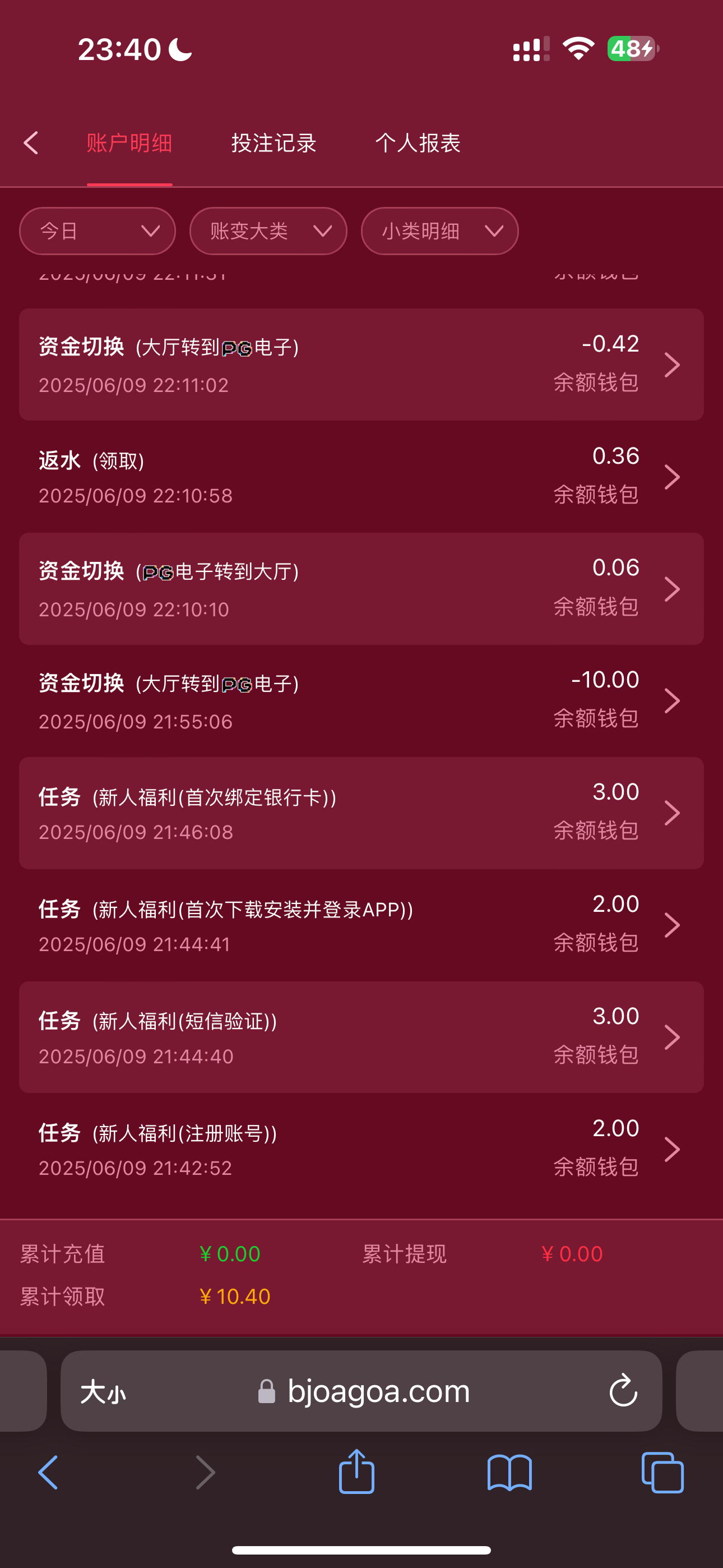
Task: Open the Safari share sheet
Action: [x=356, y=1472]
